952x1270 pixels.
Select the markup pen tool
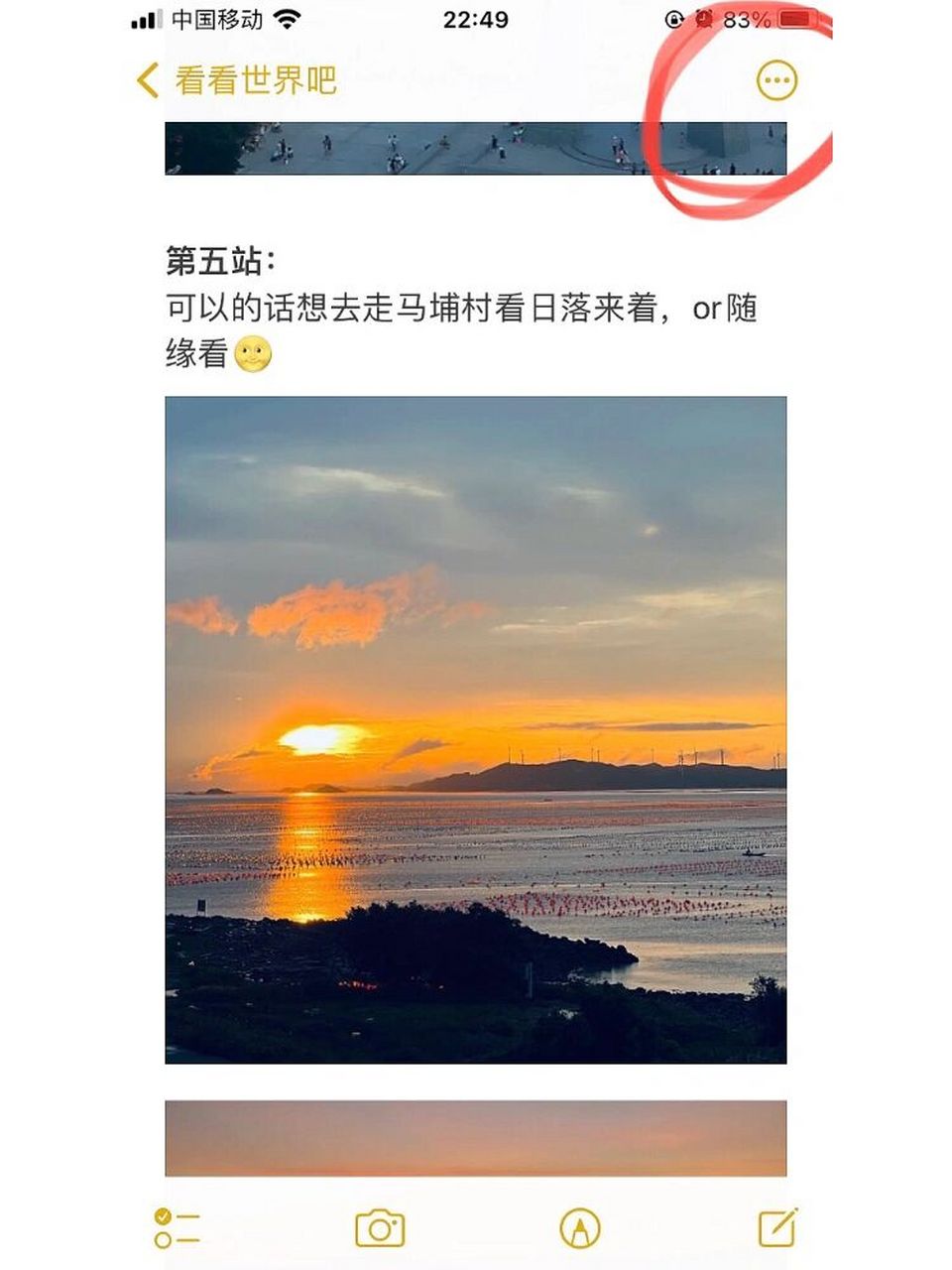(x=577, y=1226)
